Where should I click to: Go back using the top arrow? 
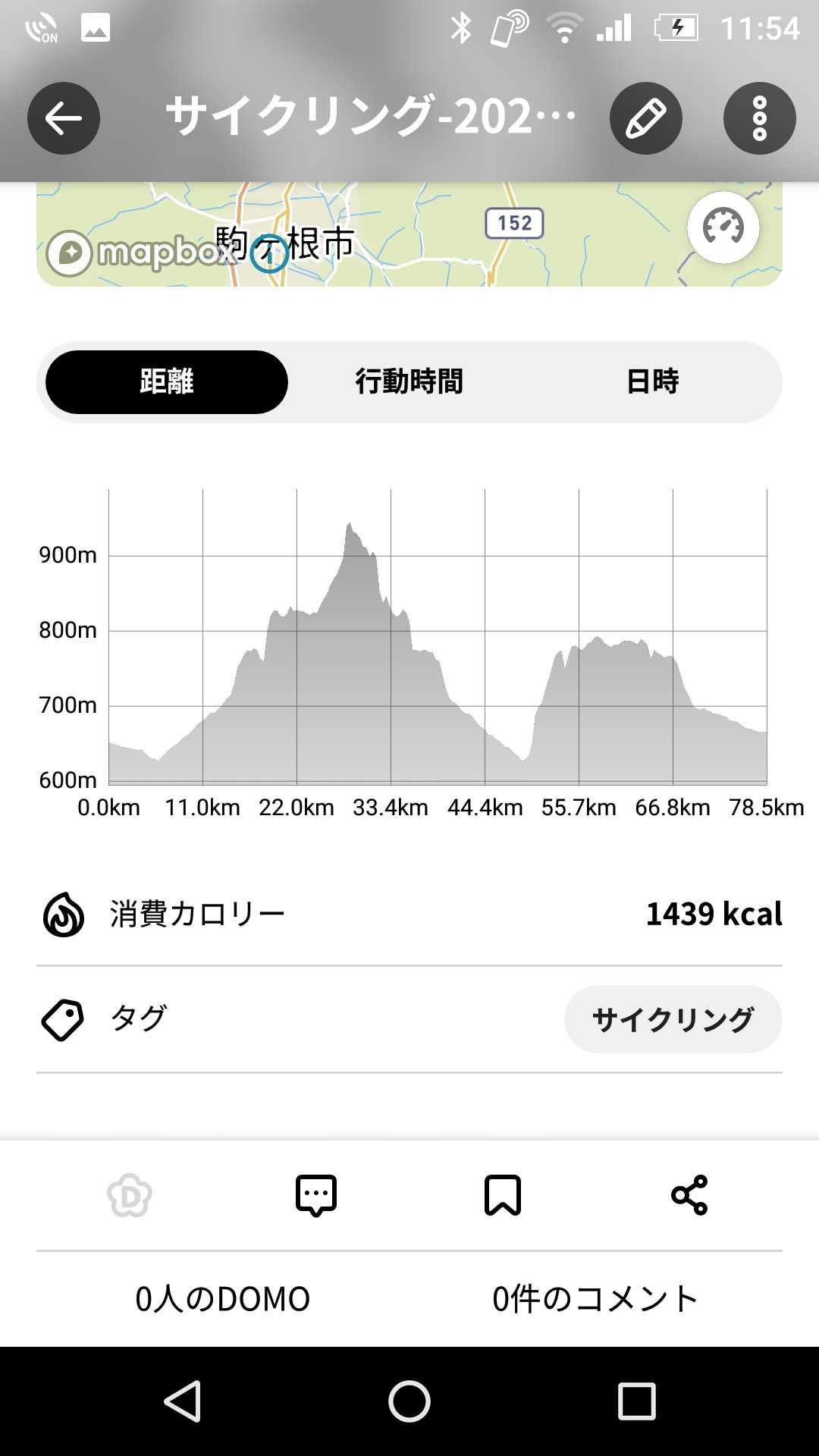coord(64,118)
